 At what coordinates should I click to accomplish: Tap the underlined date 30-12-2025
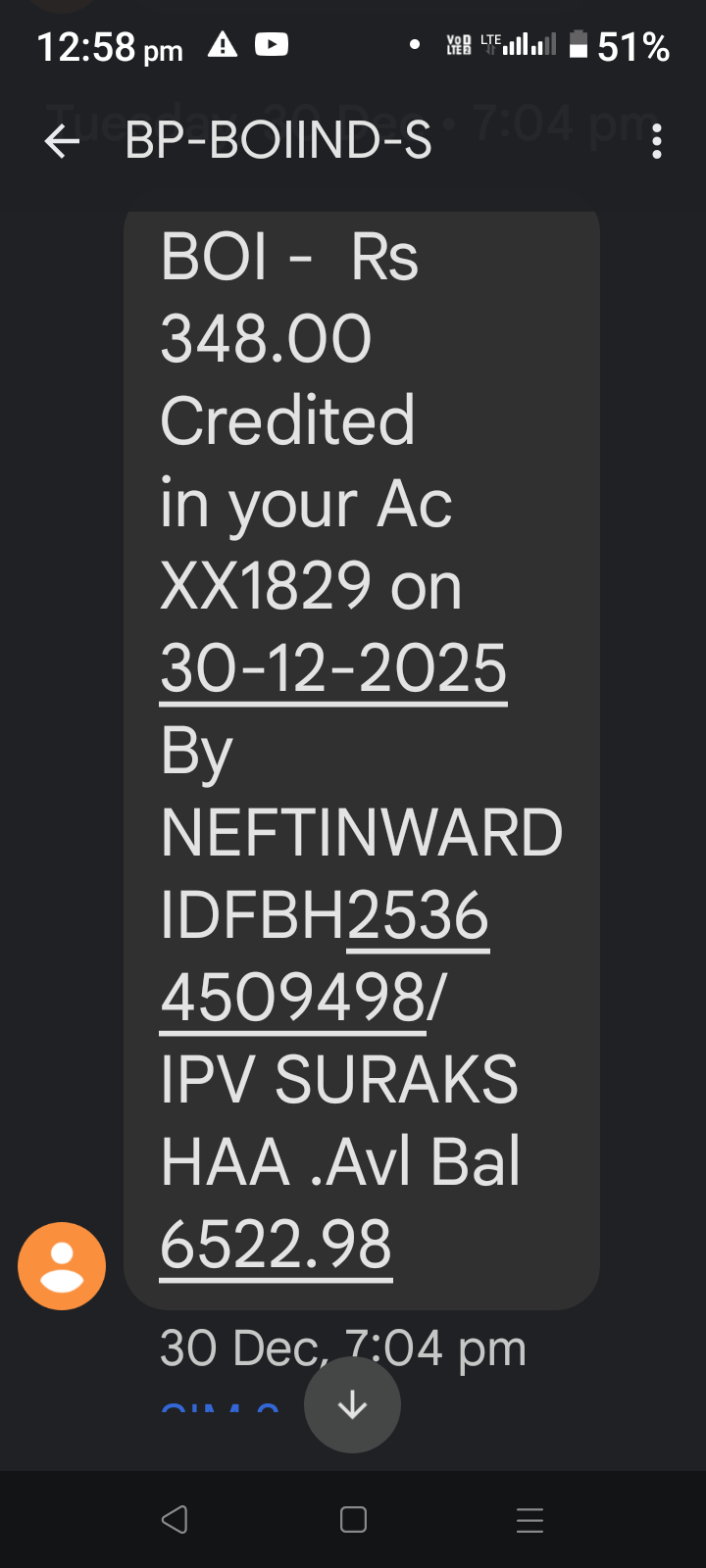click(x=333, y=669)
